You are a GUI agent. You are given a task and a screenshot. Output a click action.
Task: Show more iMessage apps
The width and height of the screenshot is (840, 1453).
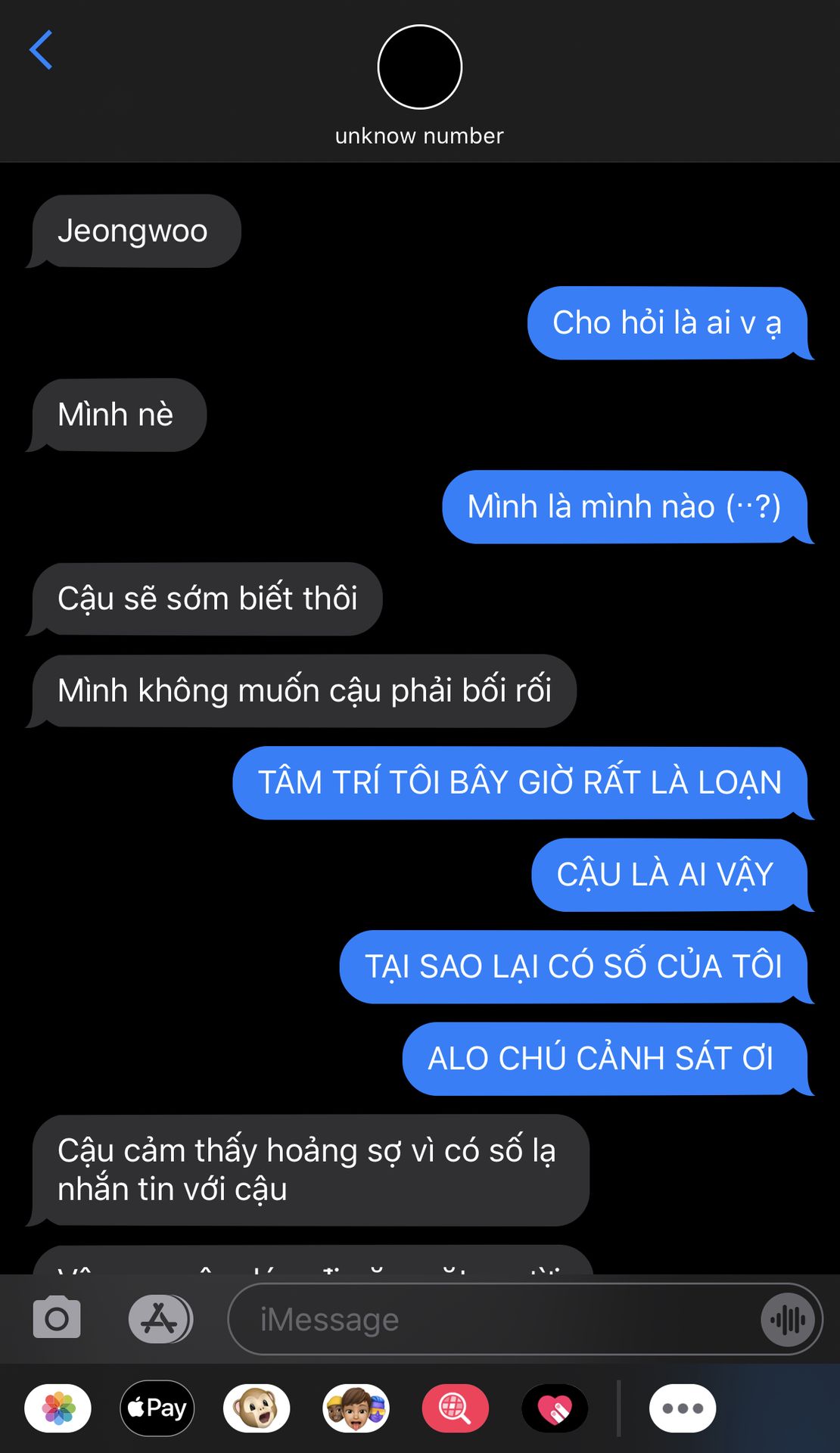683,1408
